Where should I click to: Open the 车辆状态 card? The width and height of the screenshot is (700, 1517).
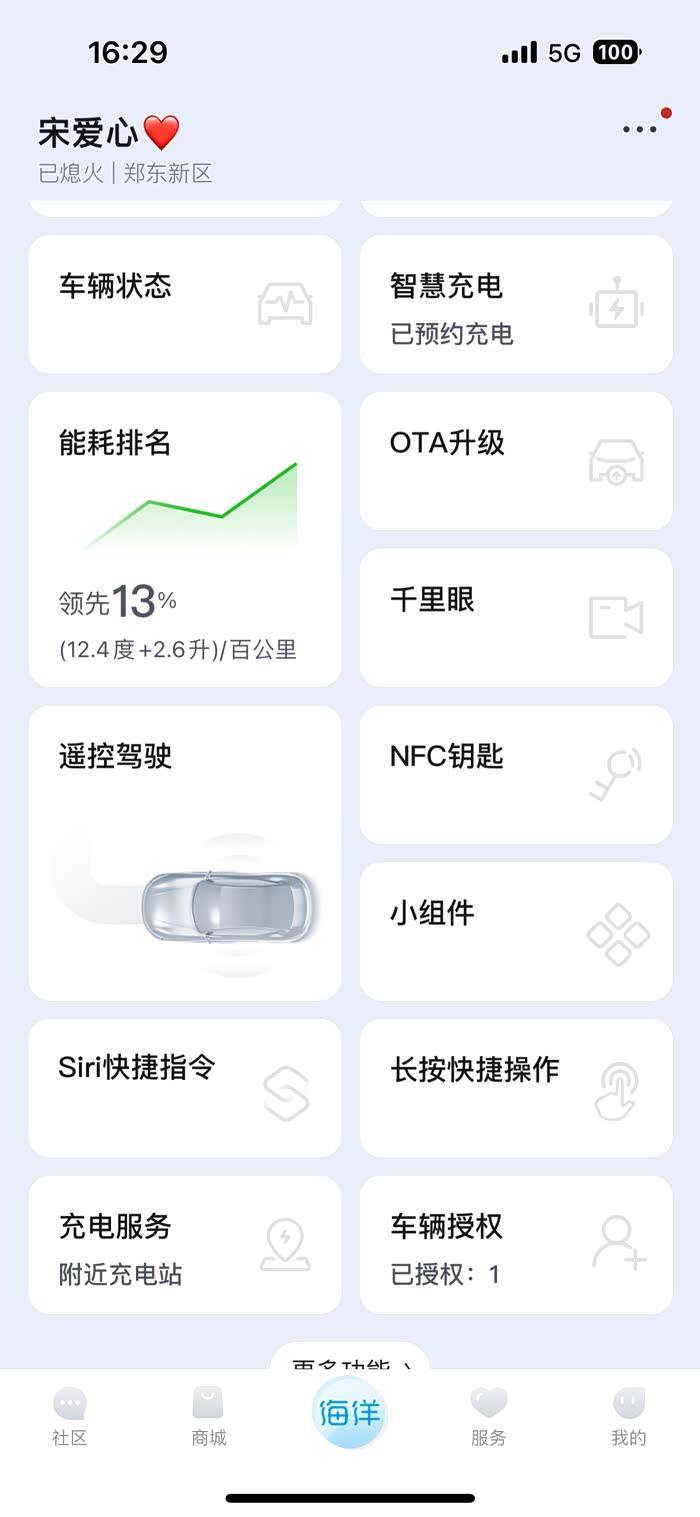pos(184,304)
